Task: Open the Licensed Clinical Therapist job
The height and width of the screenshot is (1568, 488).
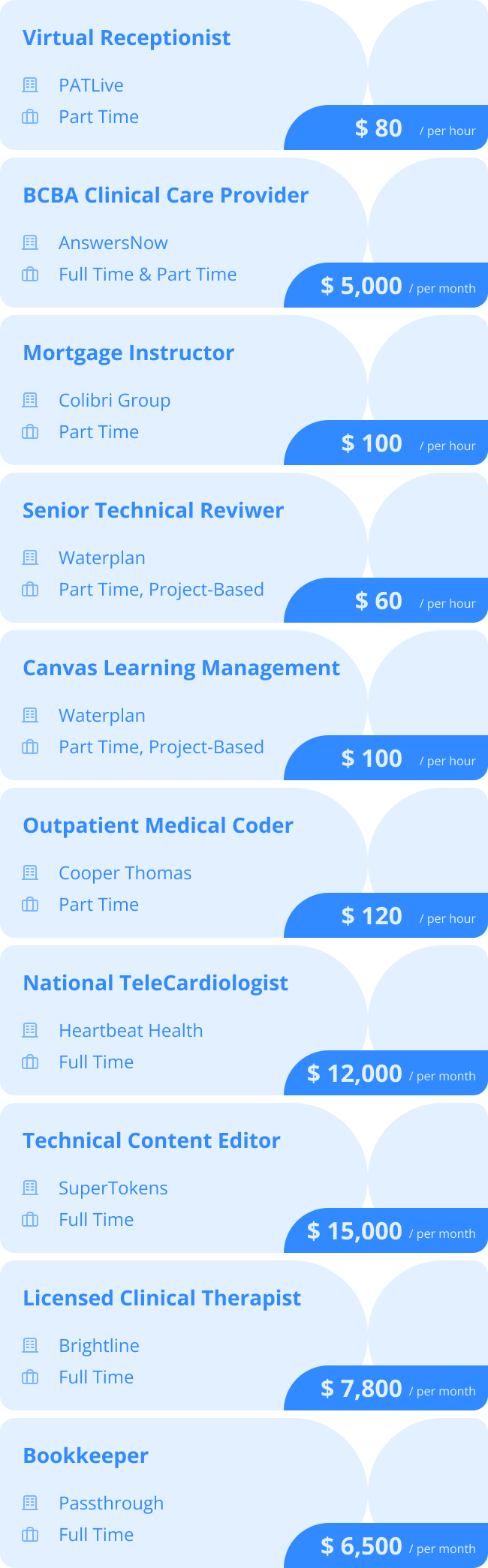Action: (x=161, y=1299)
